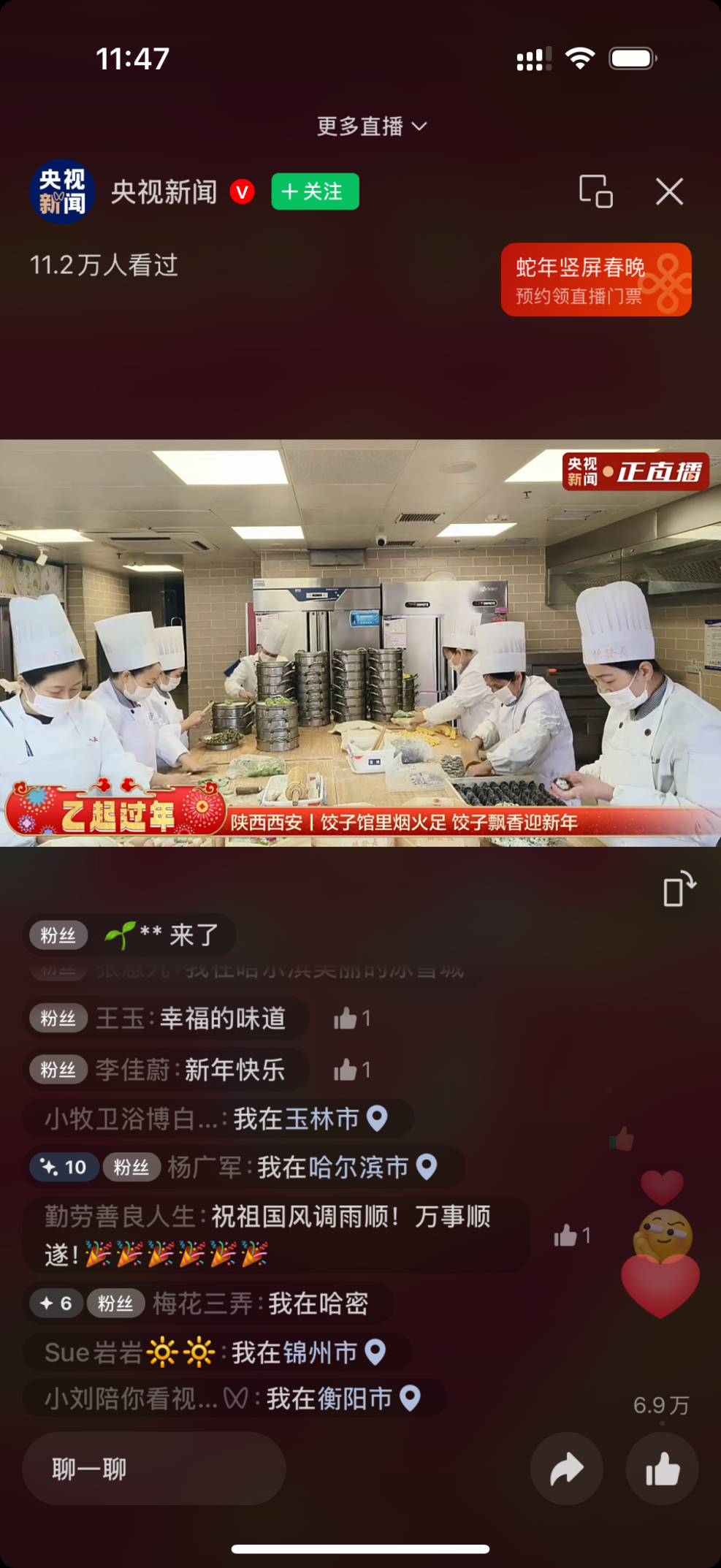Tap the rotate-to-fullscreen icon
The width and height of the screenshot is (721, 1568).
(681, 887)
